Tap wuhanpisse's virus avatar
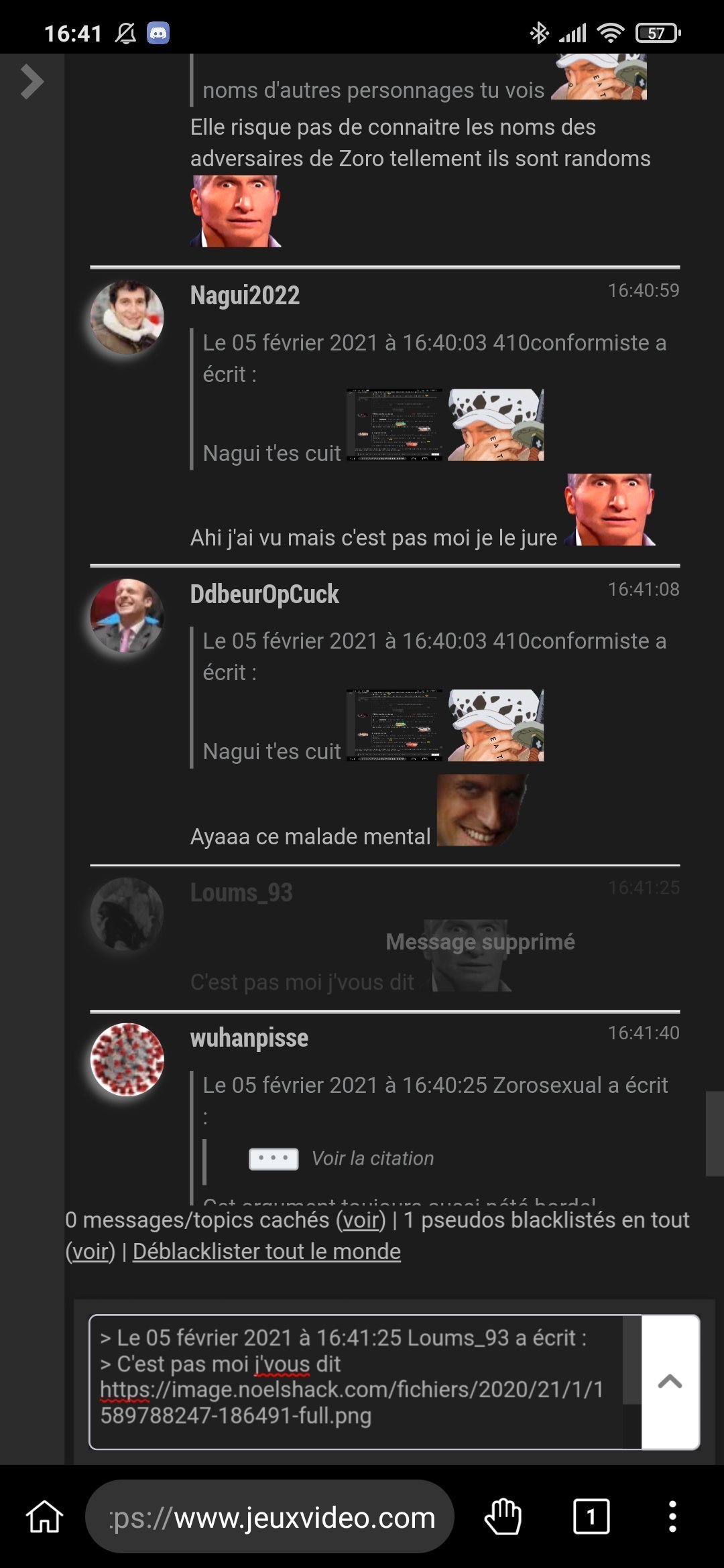 click(127, 1059)
